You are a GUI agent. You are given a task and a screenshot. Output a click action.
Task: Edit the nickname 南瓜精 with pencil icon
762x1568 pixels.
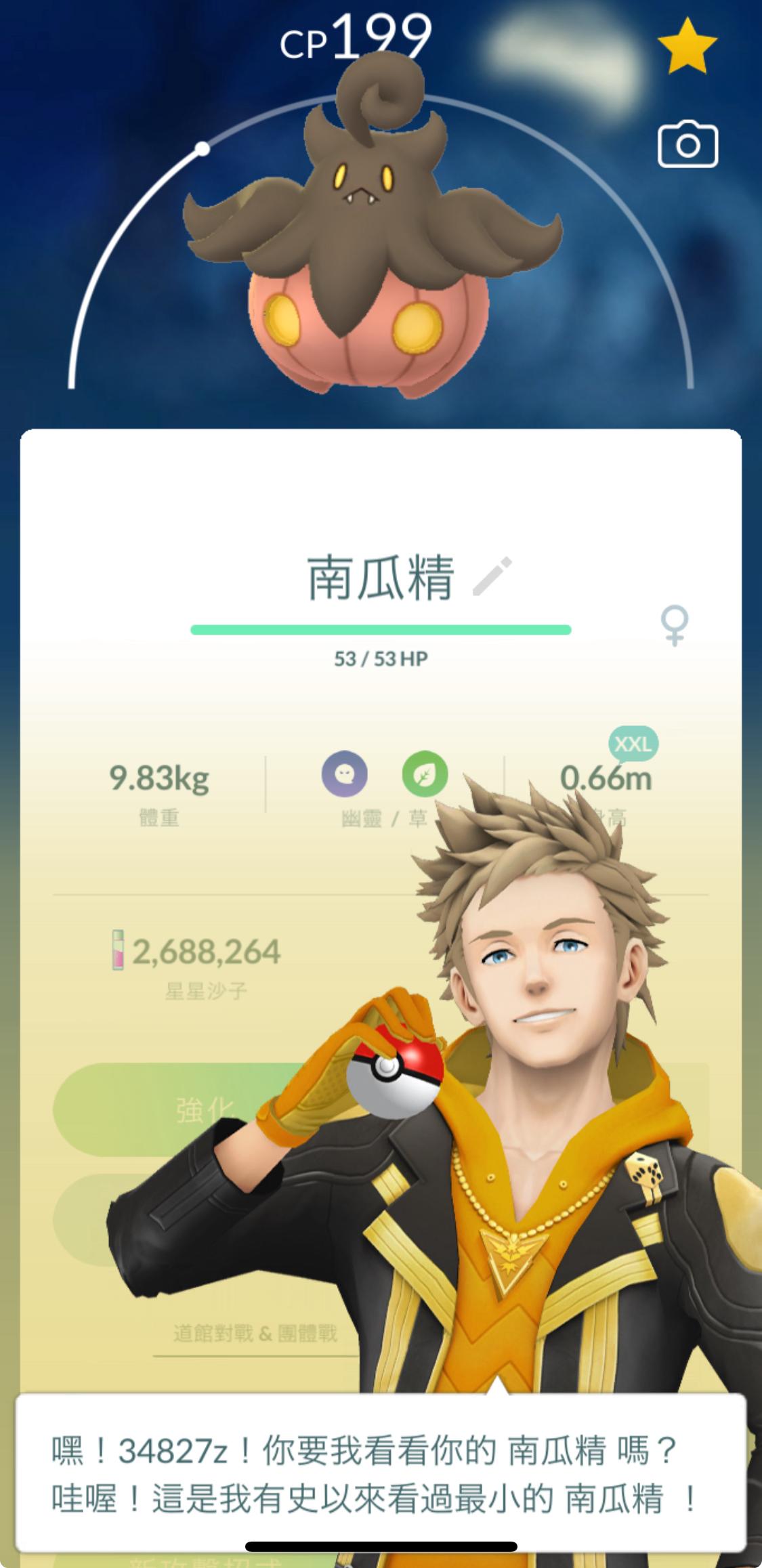(x=492, y=577)
